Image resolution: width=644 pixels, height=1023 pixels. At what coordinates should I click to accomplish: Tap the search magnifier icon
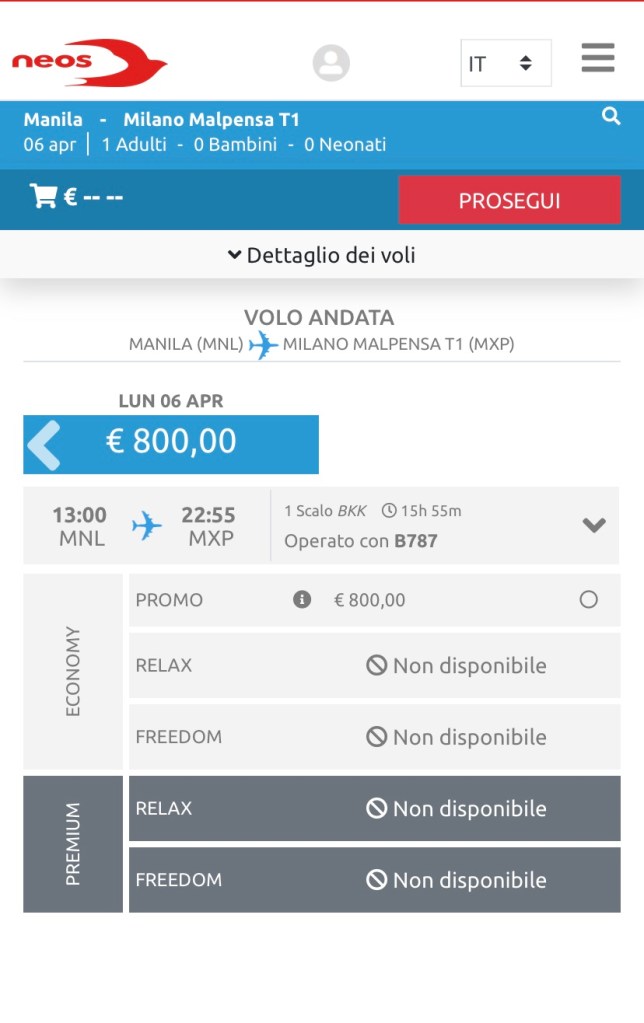pyautogui.click(x=611, y=117)
